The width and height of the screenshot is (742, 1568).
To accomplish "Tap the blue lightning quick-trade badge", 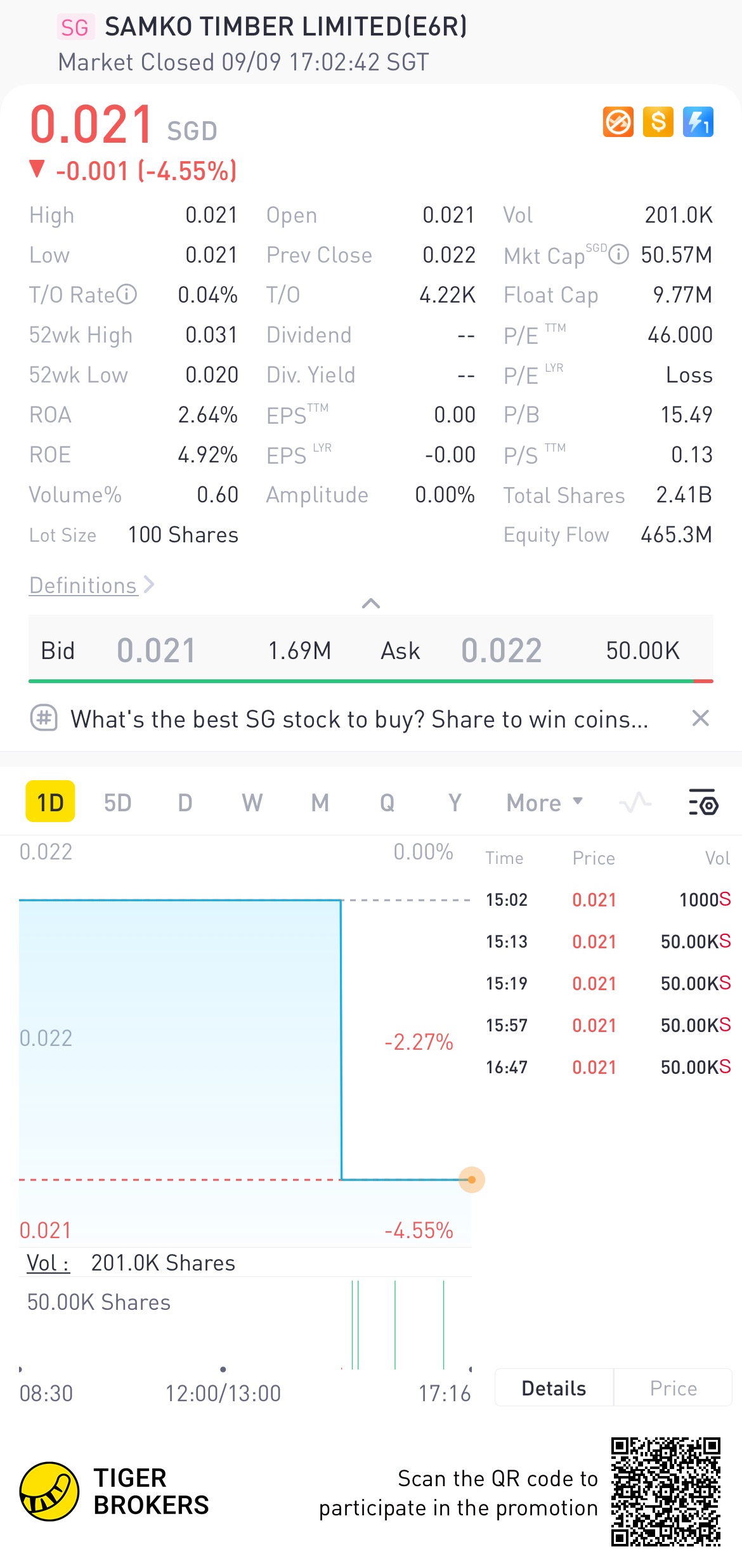I will (698, 122).
